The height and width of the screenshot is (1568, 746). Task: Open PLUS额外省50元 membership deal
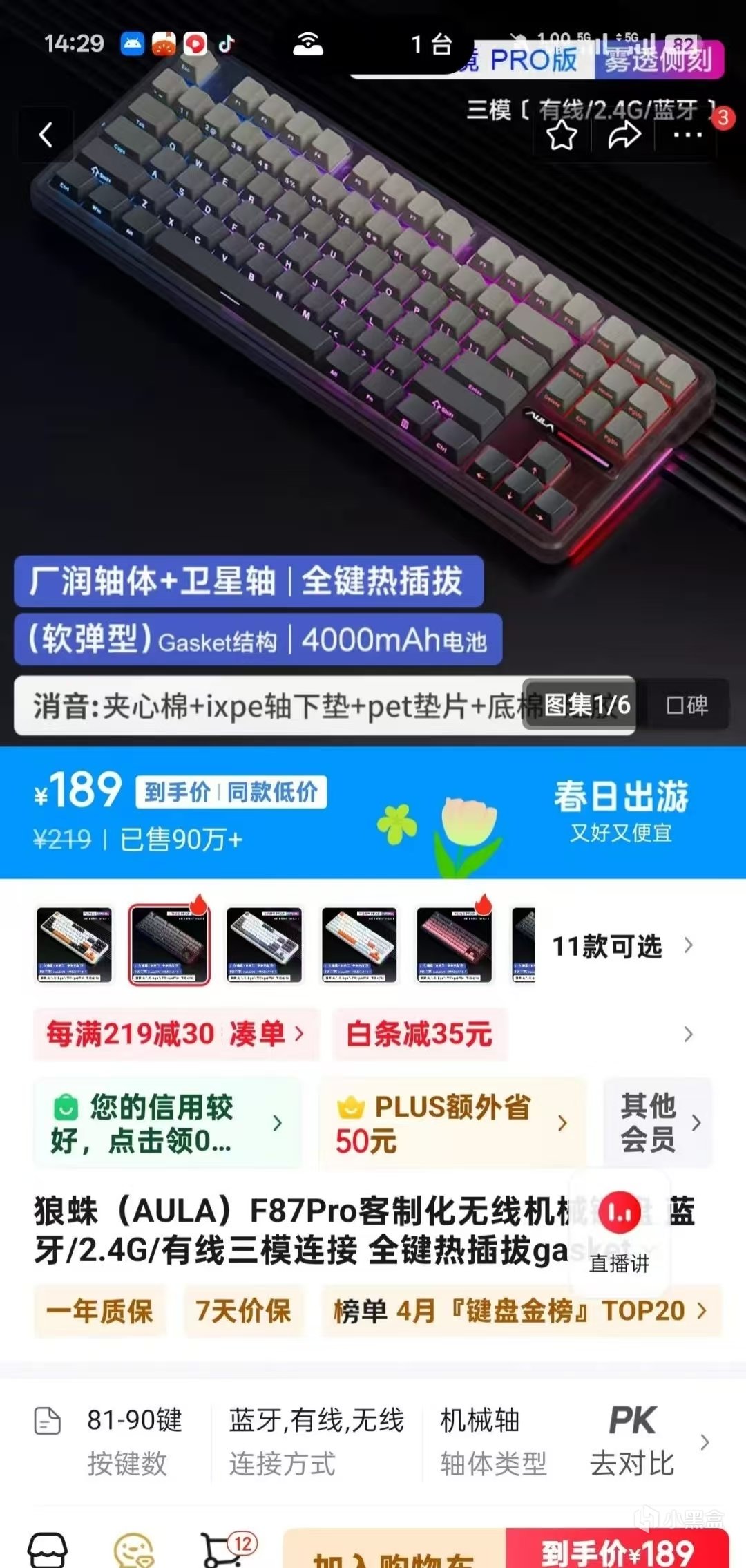click(x=452, y=1123)
